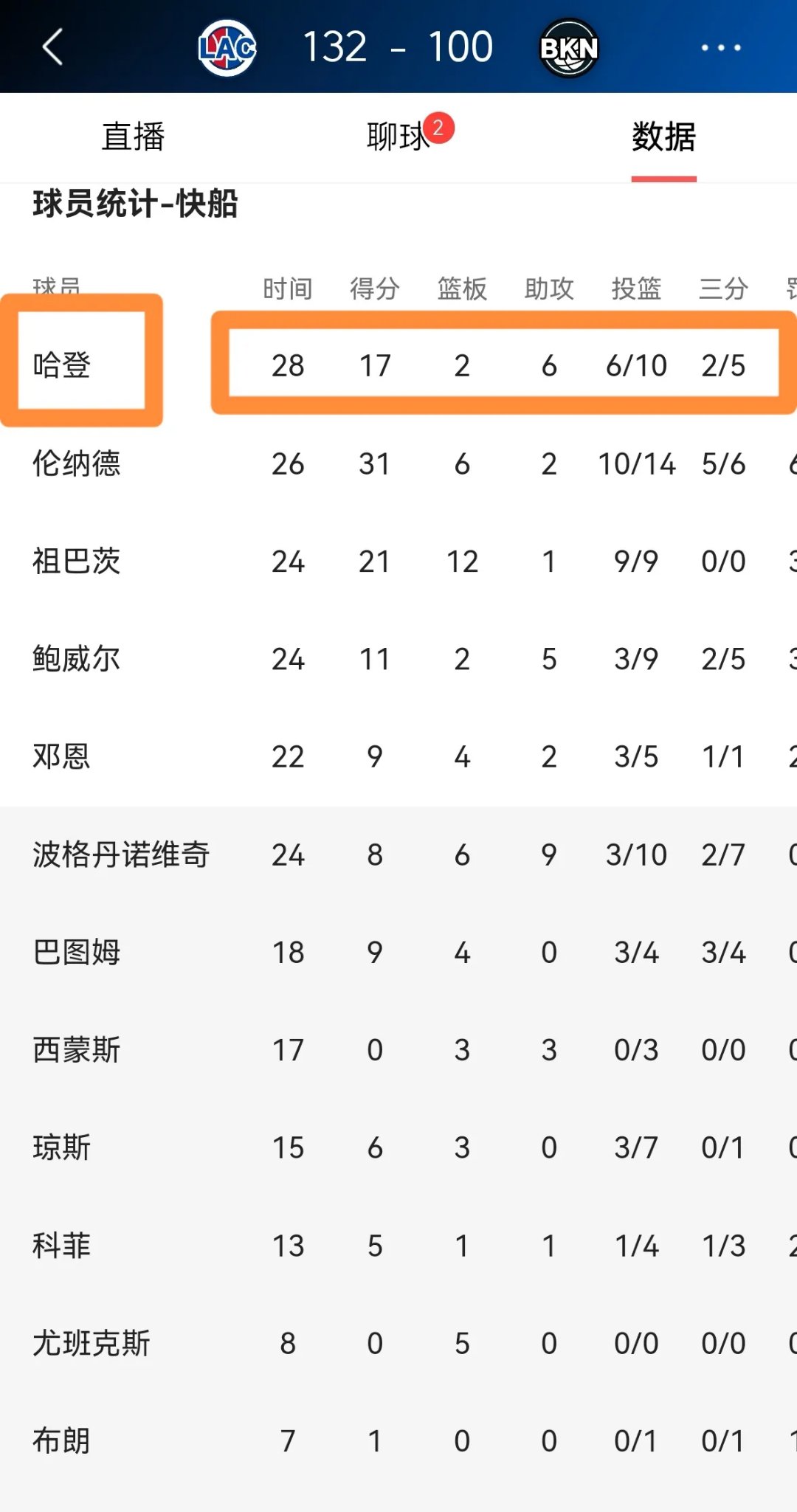797x1512 pixels.
Task: Switch to the 直播 tab
Action: pyautogui.click(x=133, y=137)
